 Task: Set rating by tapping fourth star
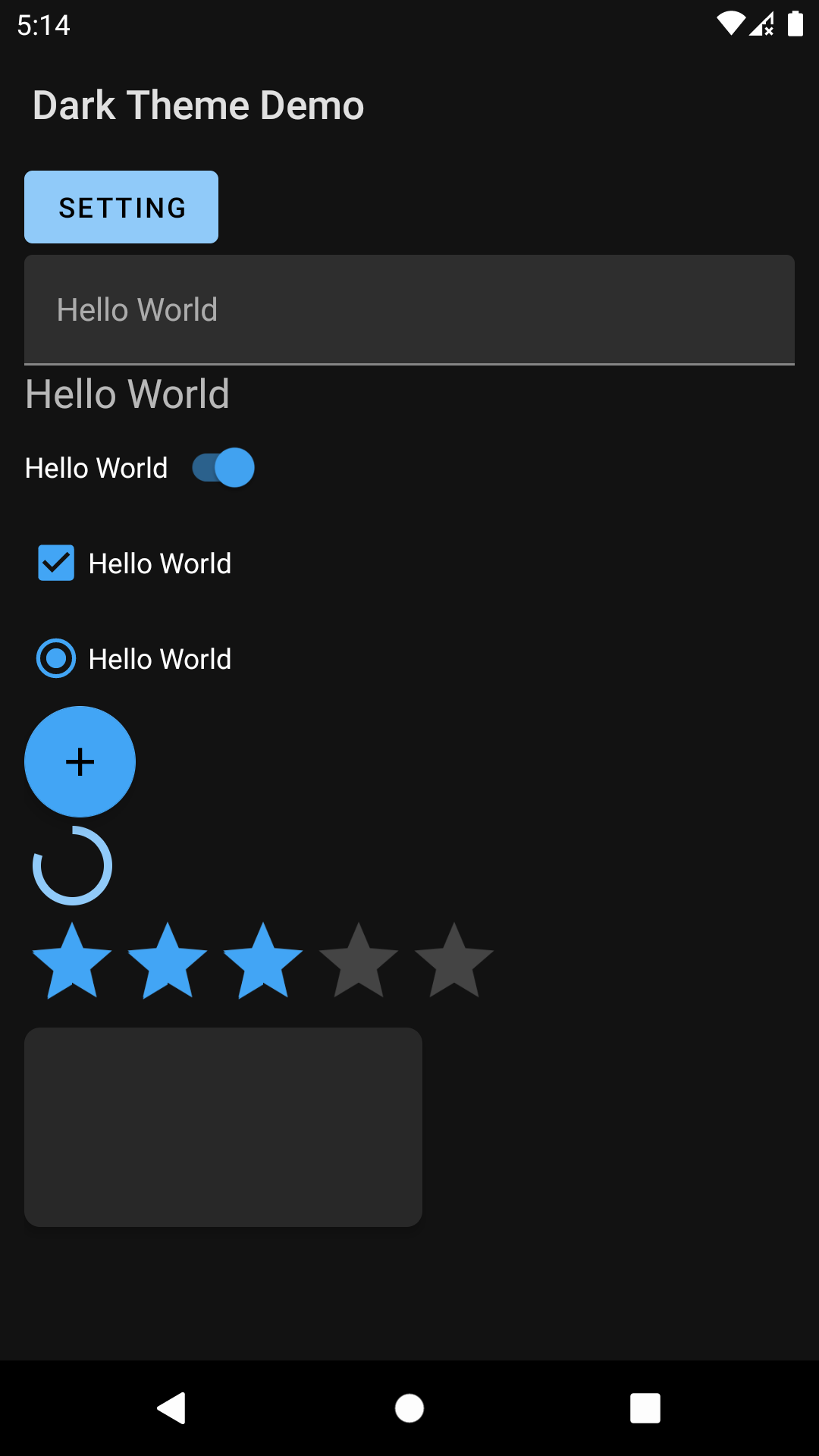pos(359,961)
